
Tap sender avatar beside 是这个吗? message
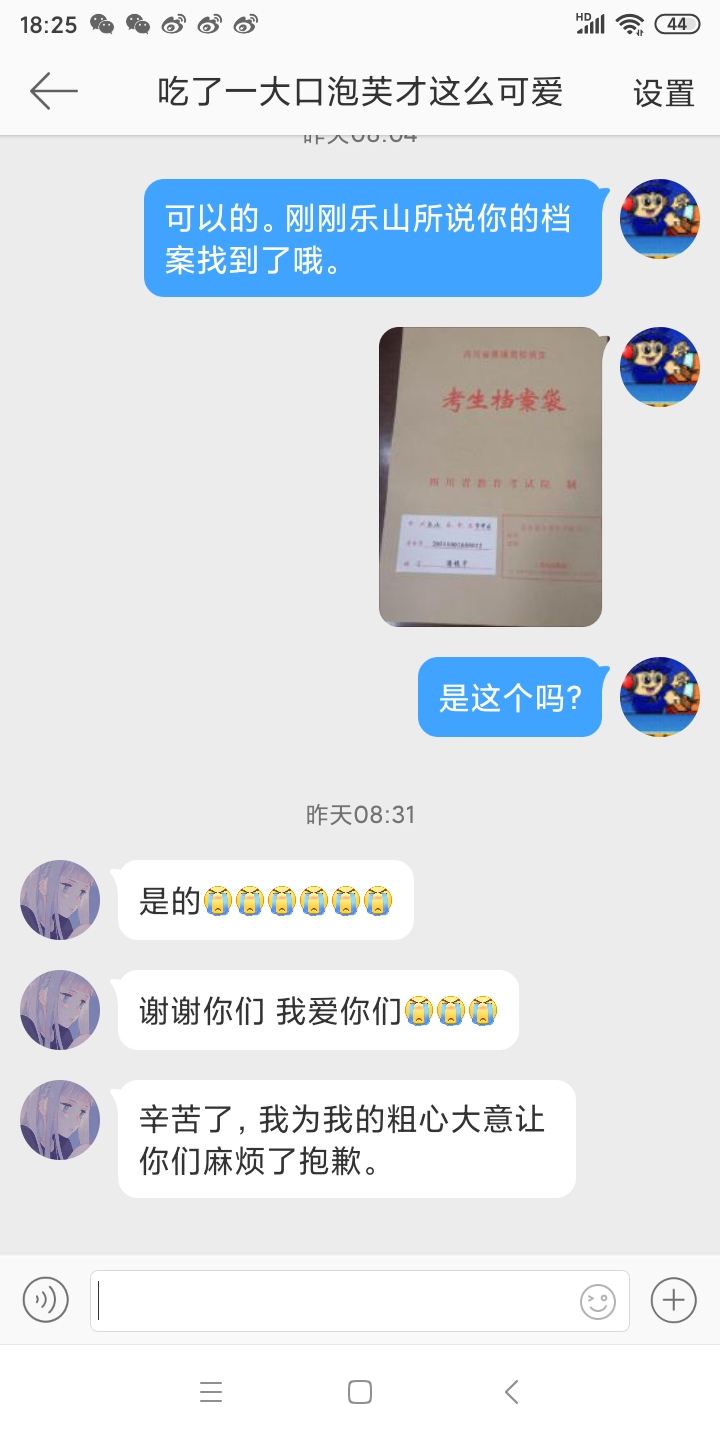coord(659,697)
